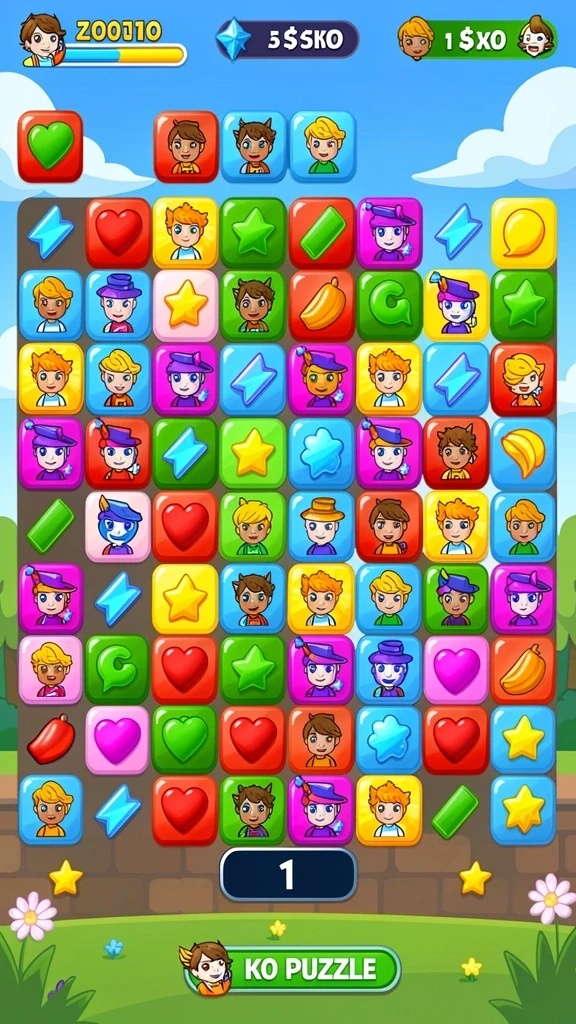Viewport: 576px width, 1024px height.
Task: Tap the pink tile with blue-hat character
Action: 118,526
